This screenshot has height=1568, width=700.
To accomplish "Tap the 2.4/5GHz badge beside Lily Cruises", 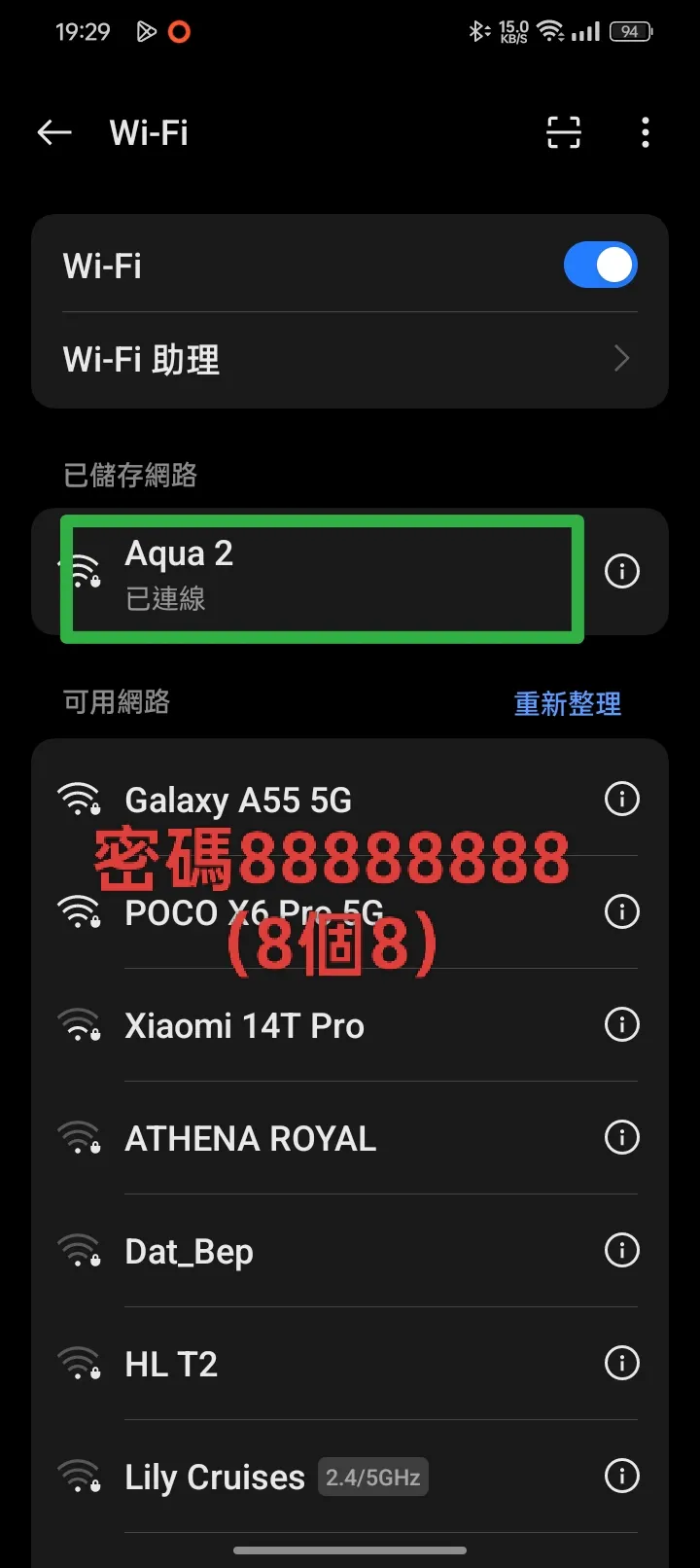I will coord(373,1476).
